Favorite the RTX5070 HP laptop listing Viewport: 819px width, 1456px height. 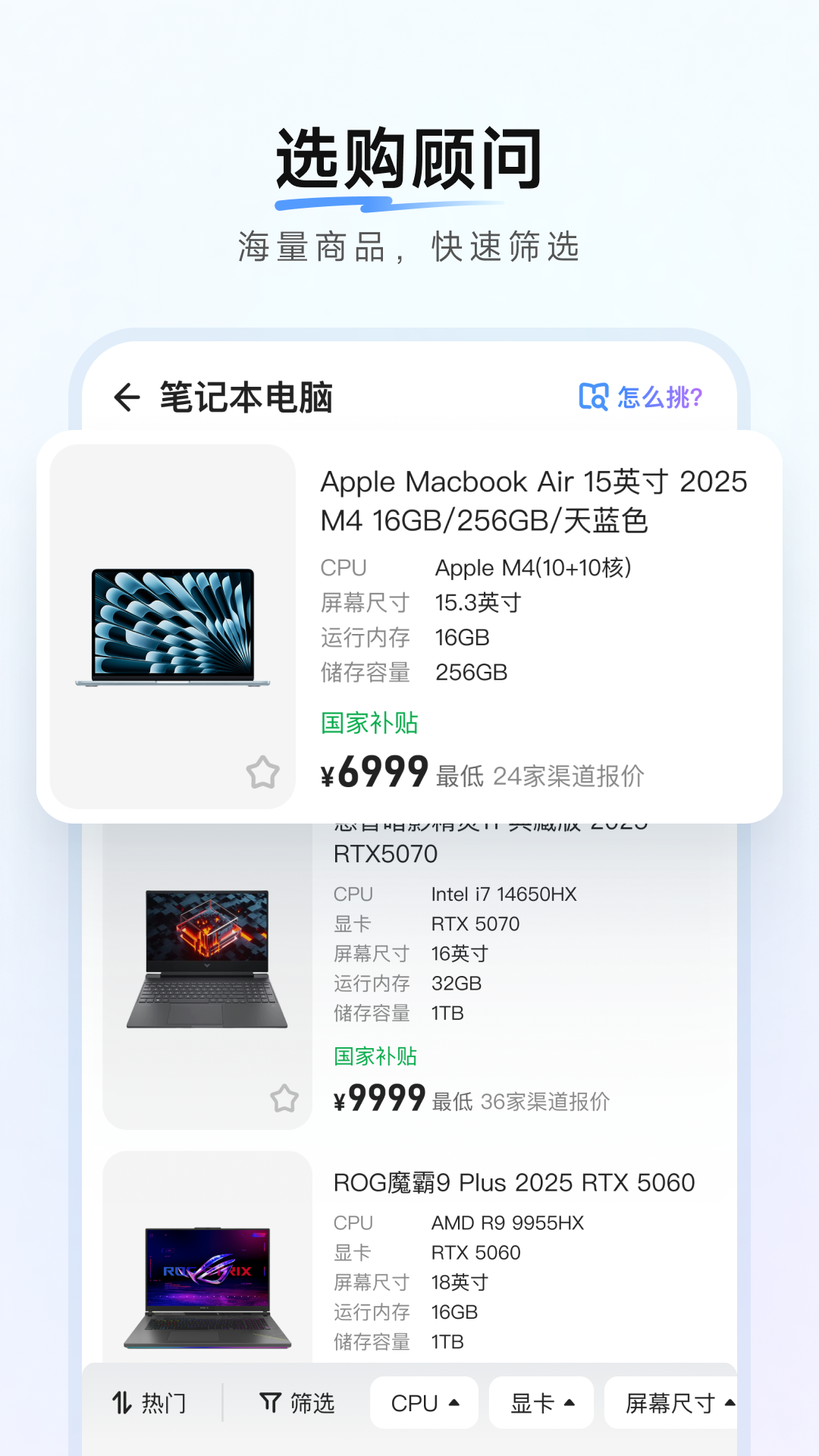[x=284, y=1099]
